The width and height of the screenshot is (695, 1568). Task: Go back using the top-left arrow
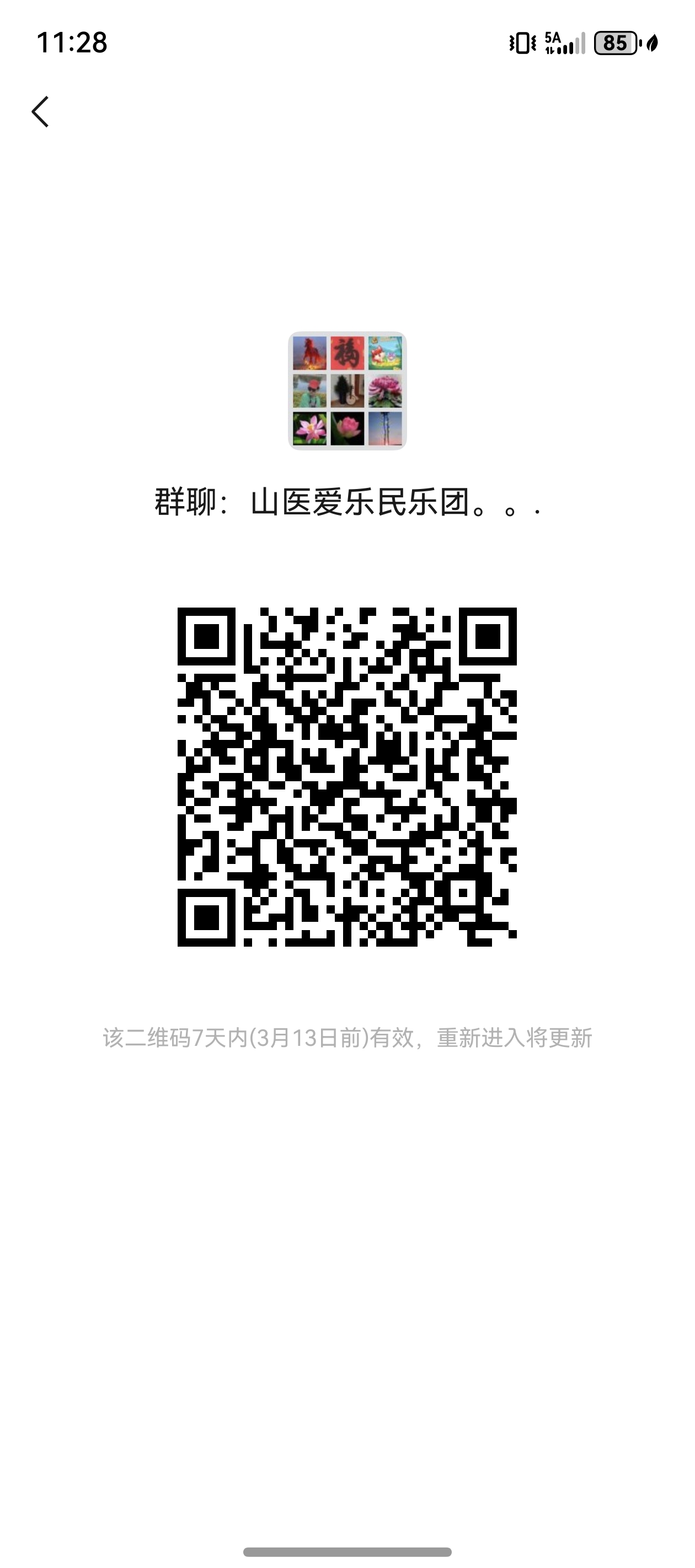40,112
